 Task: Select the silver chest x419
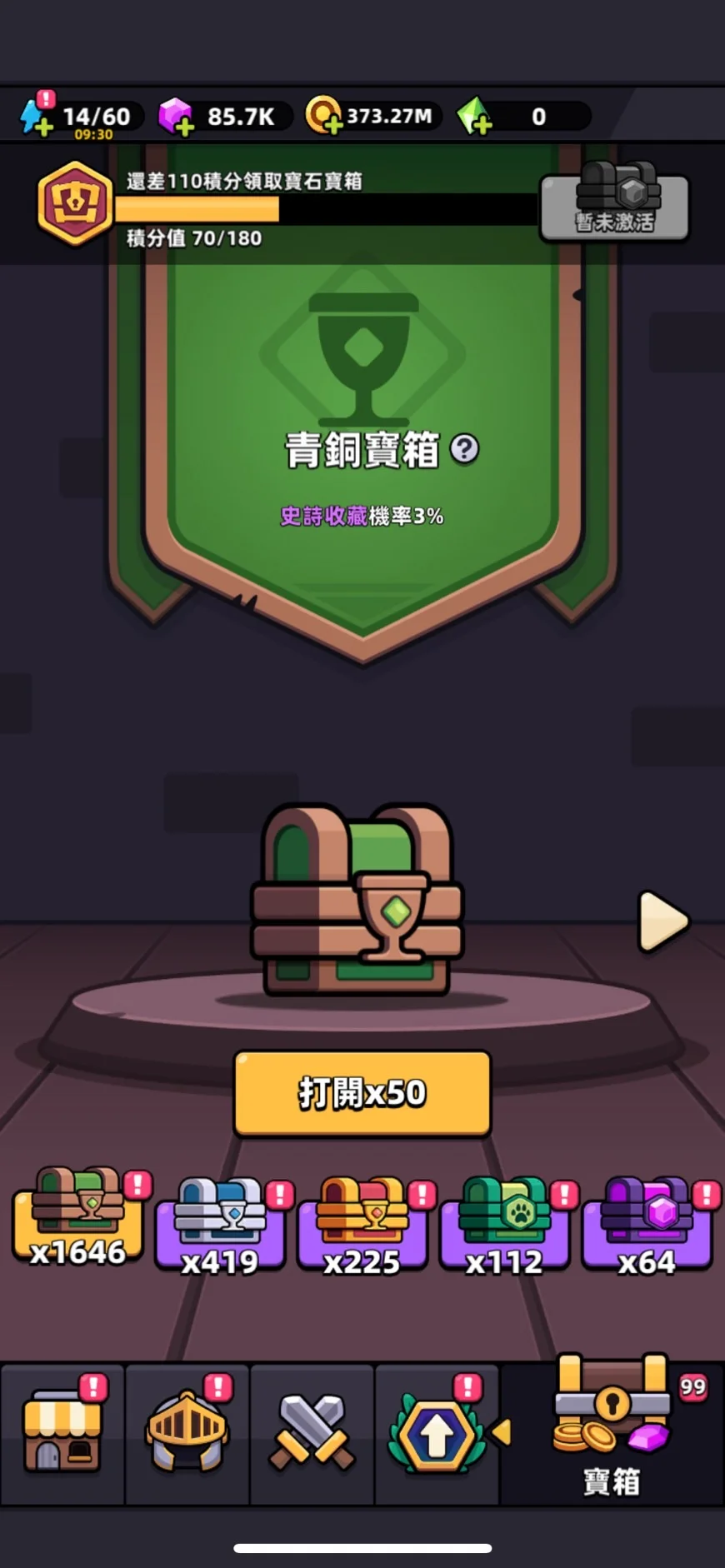point(220,1226)
